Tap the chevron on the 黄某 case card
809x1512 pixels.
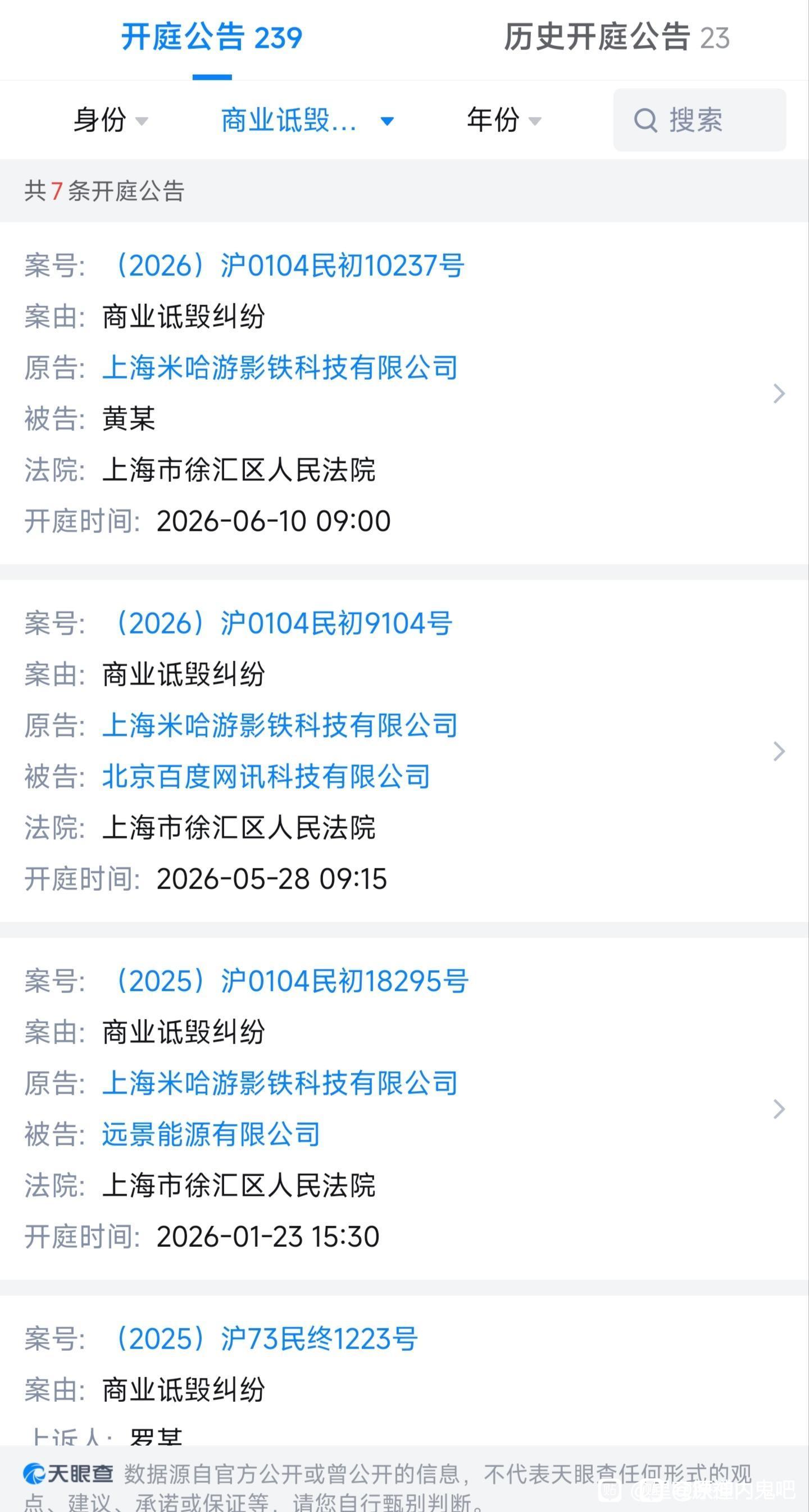point(779,393)
